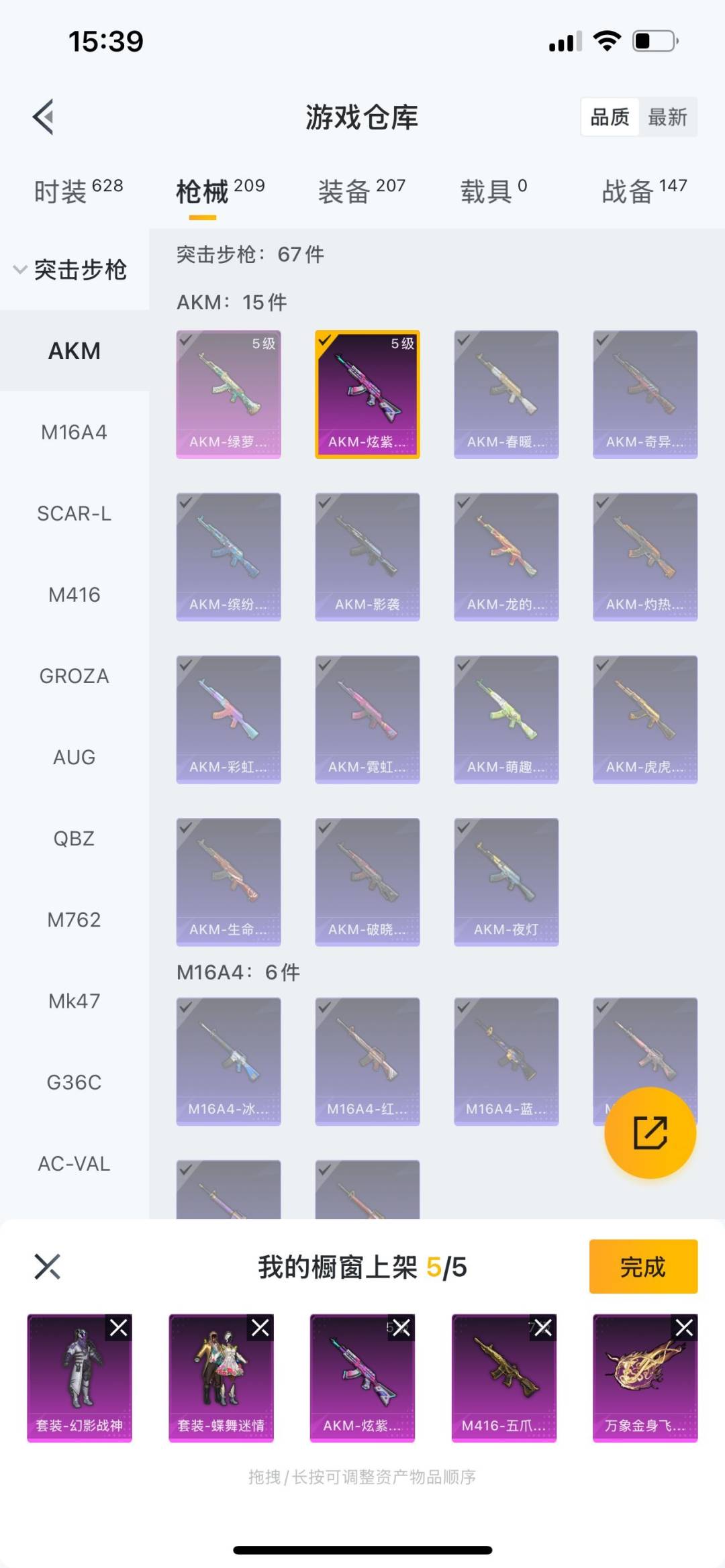Switch to the 载具 tab
Screen dimensions: 725x1568
[x=493, y=191]
